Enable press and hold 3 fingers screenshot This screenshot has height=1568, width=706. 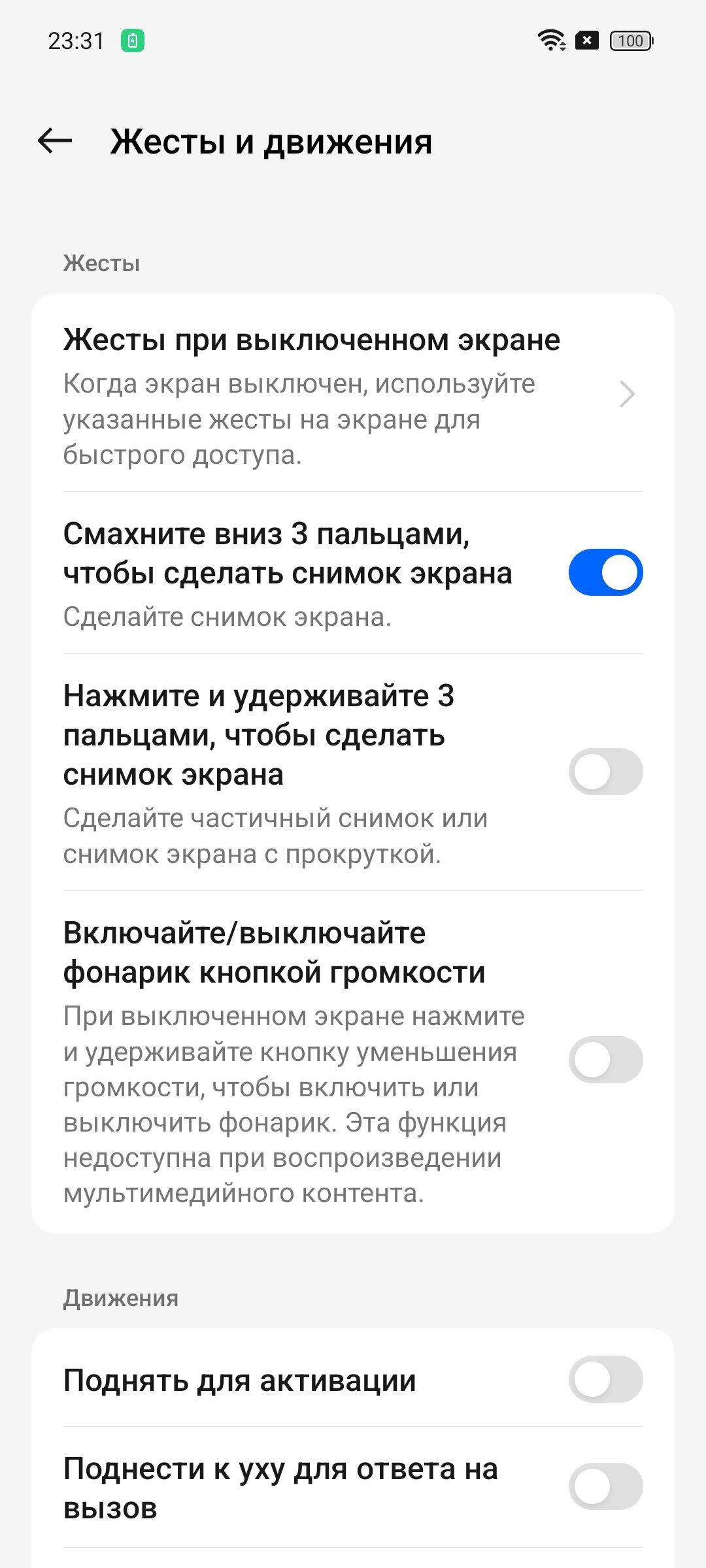point(605,772)
